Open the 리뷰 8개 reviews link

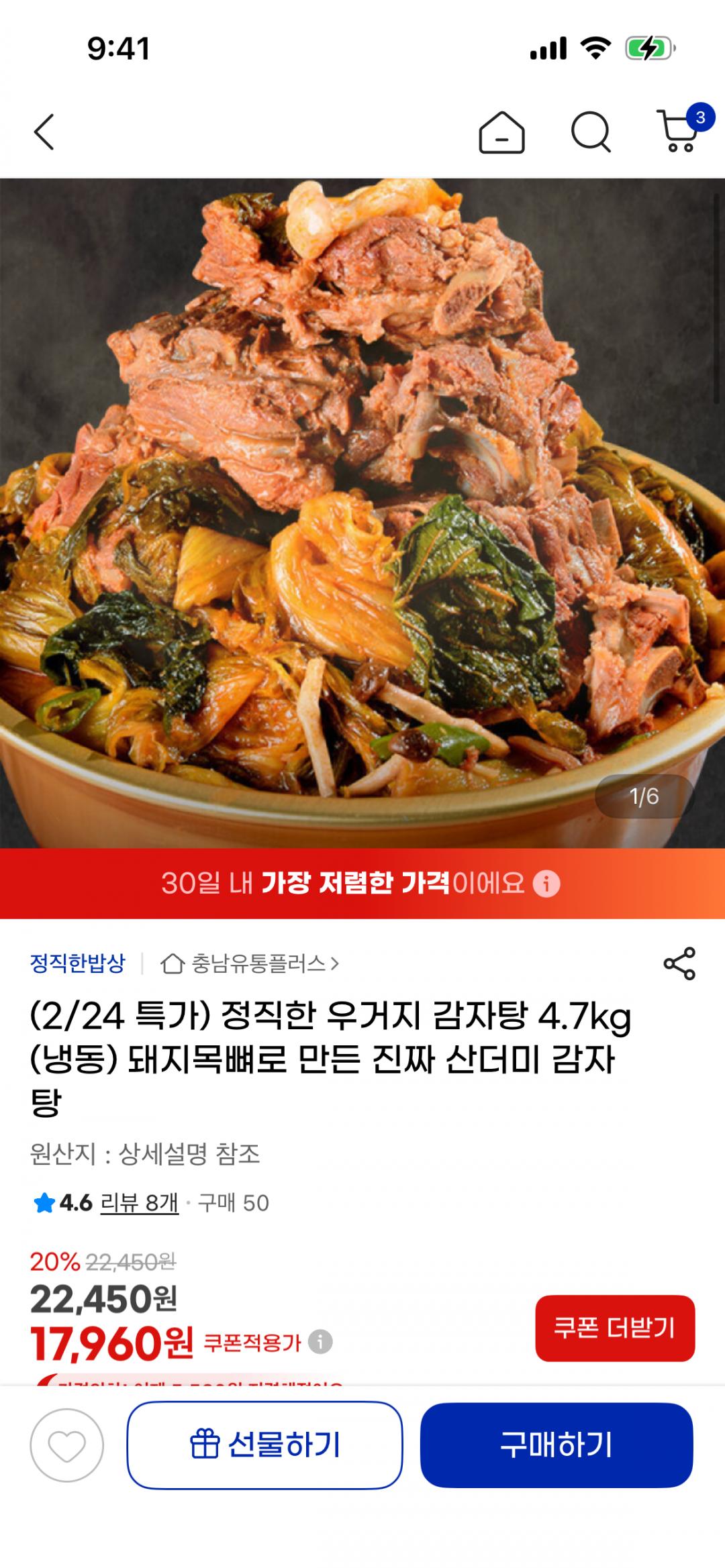tap(140, 1203)
